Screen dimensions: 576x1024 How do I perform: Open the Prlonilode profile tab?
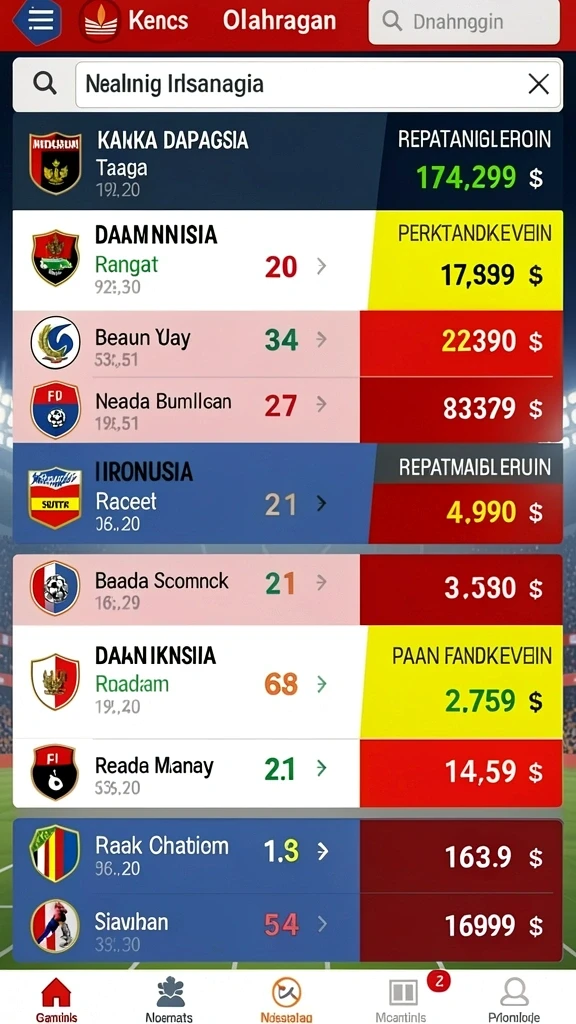(514, 999)
